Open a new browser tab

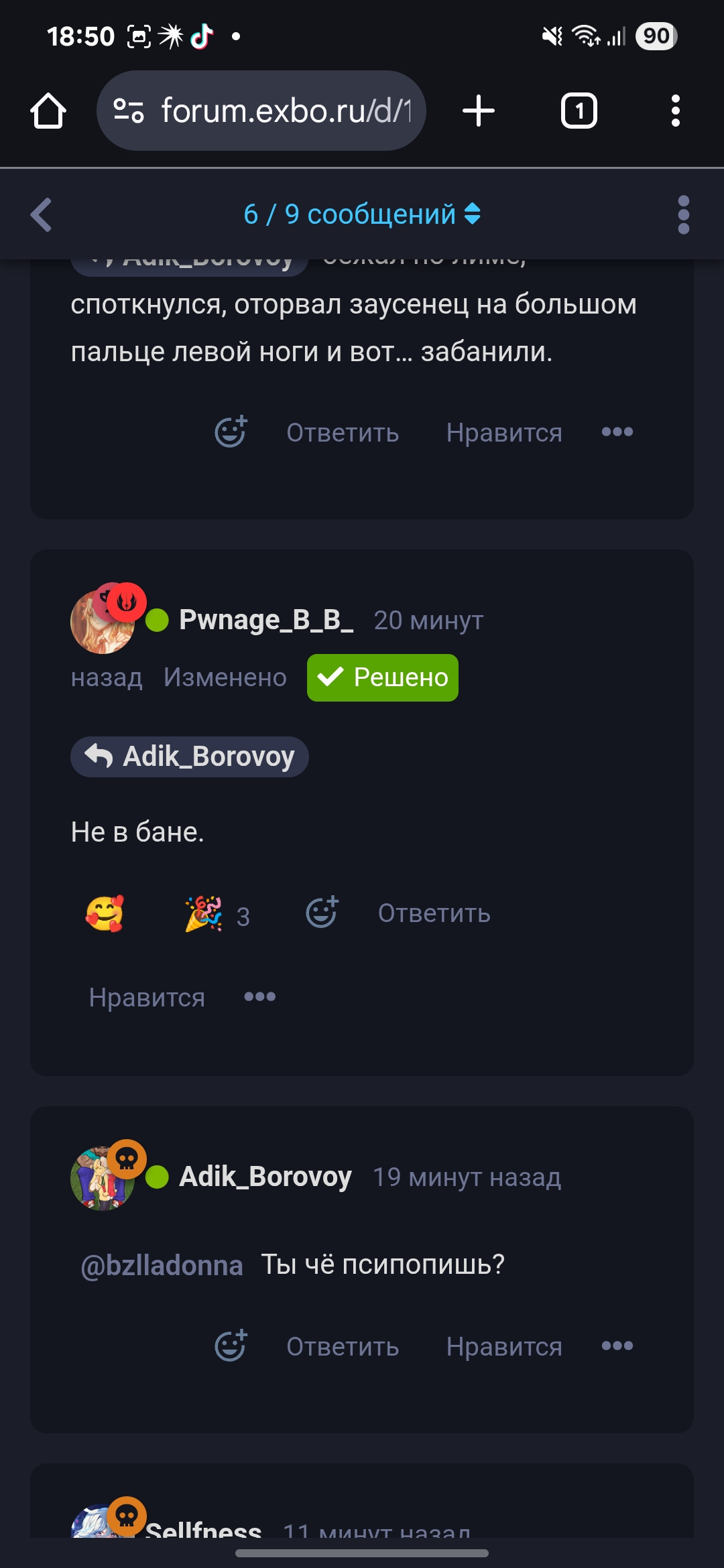(479, 111)
